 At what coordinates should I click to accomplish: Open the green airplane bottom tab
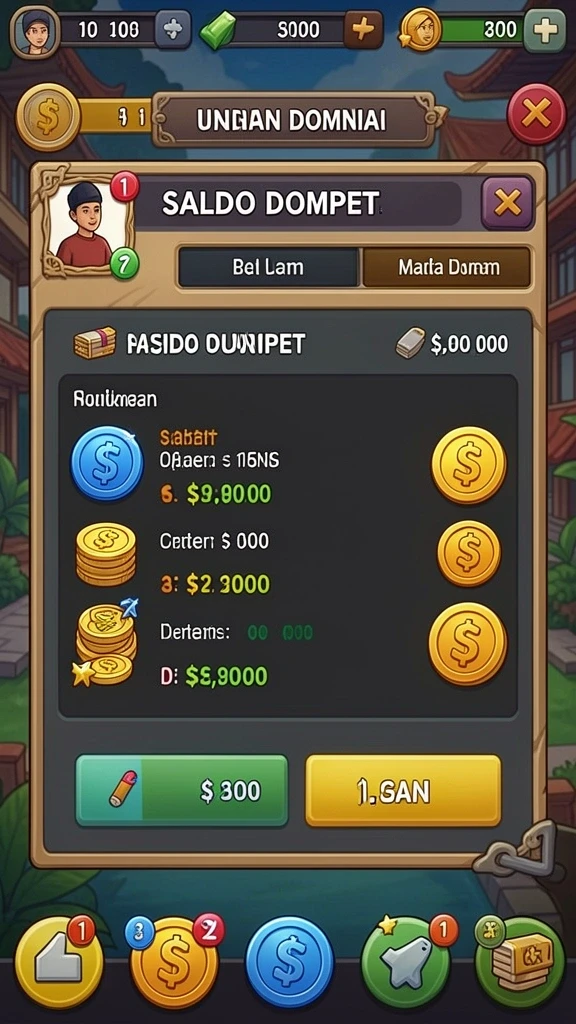[x=406, y=963]
